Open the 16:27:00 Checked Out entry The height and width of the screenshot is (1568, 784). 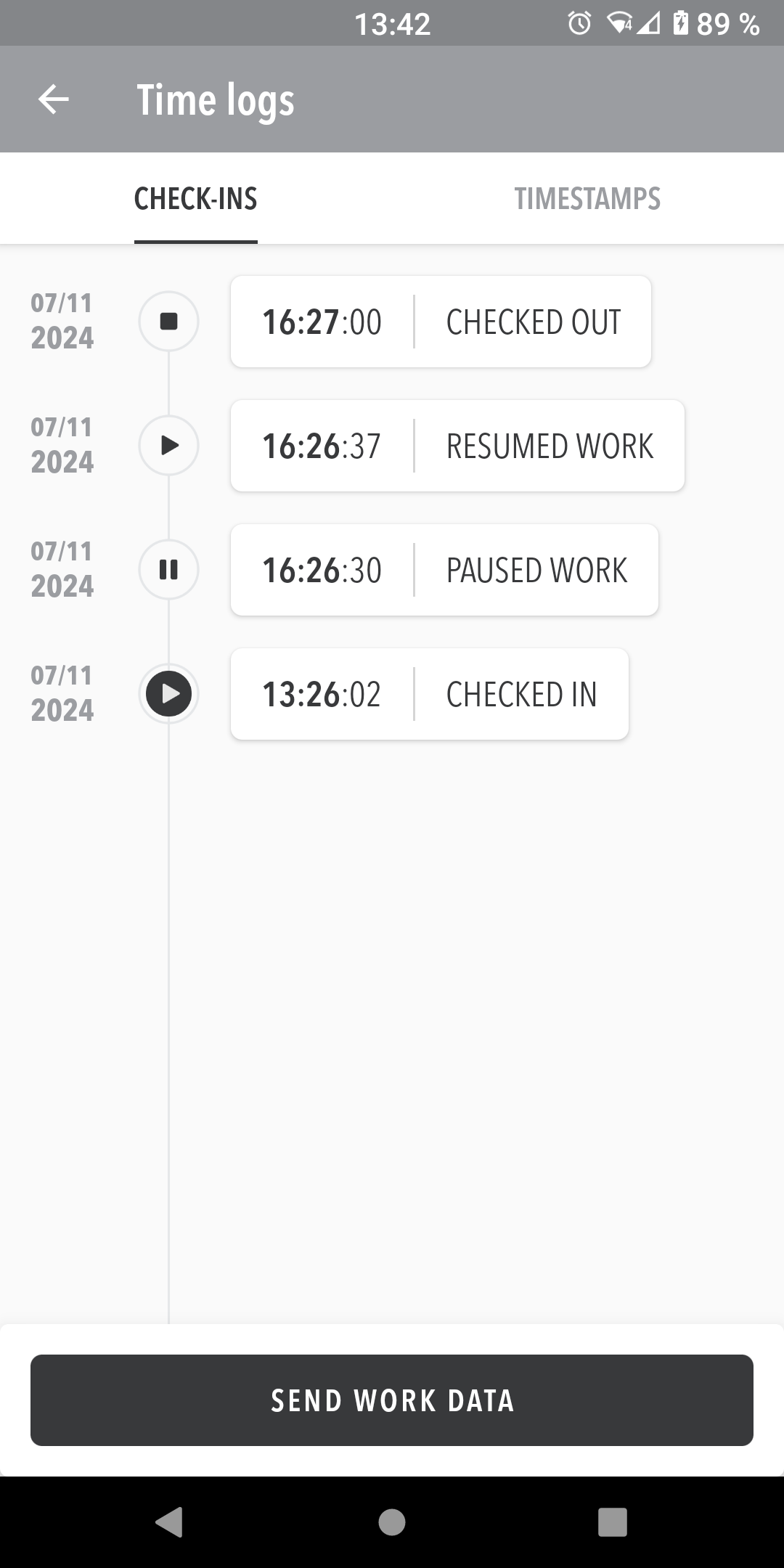[x=441, y=322]
